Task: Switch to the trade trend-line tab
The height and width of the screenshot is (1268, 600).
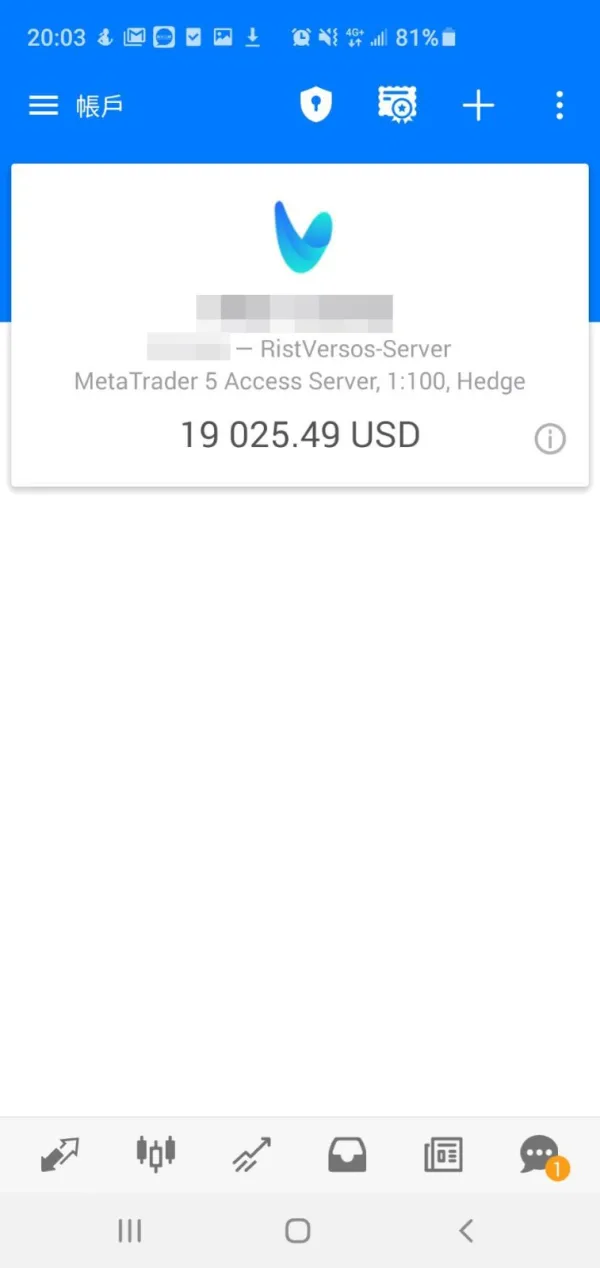Action: 251,1155
